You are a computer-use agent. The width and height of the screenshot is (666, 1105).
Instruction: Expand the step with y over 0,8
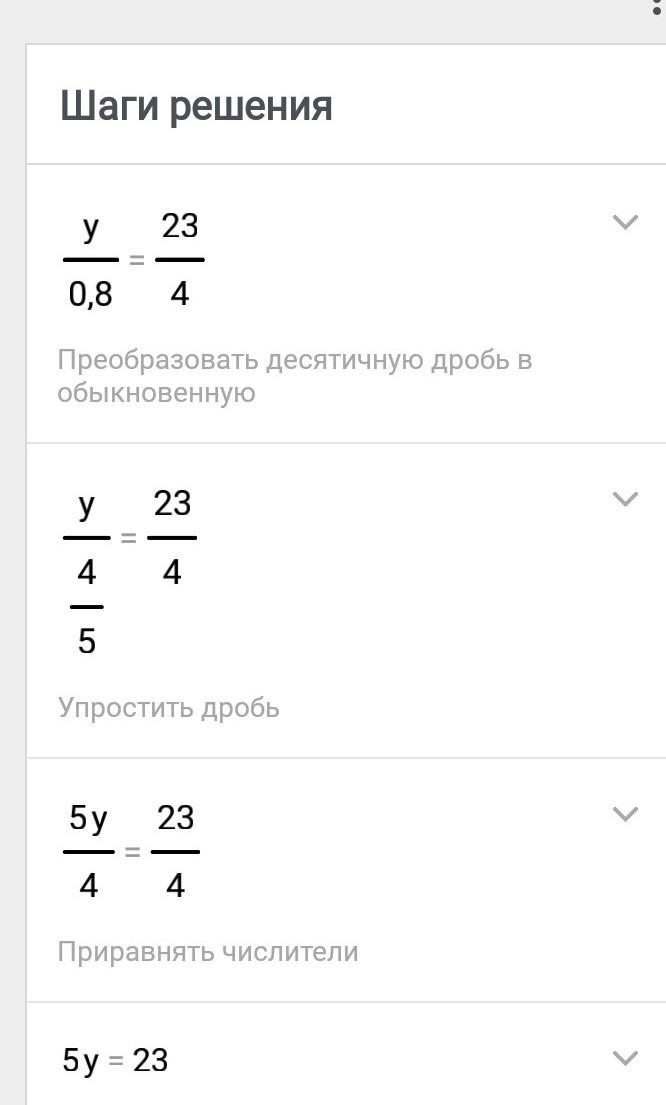click(x=625, y=223)
